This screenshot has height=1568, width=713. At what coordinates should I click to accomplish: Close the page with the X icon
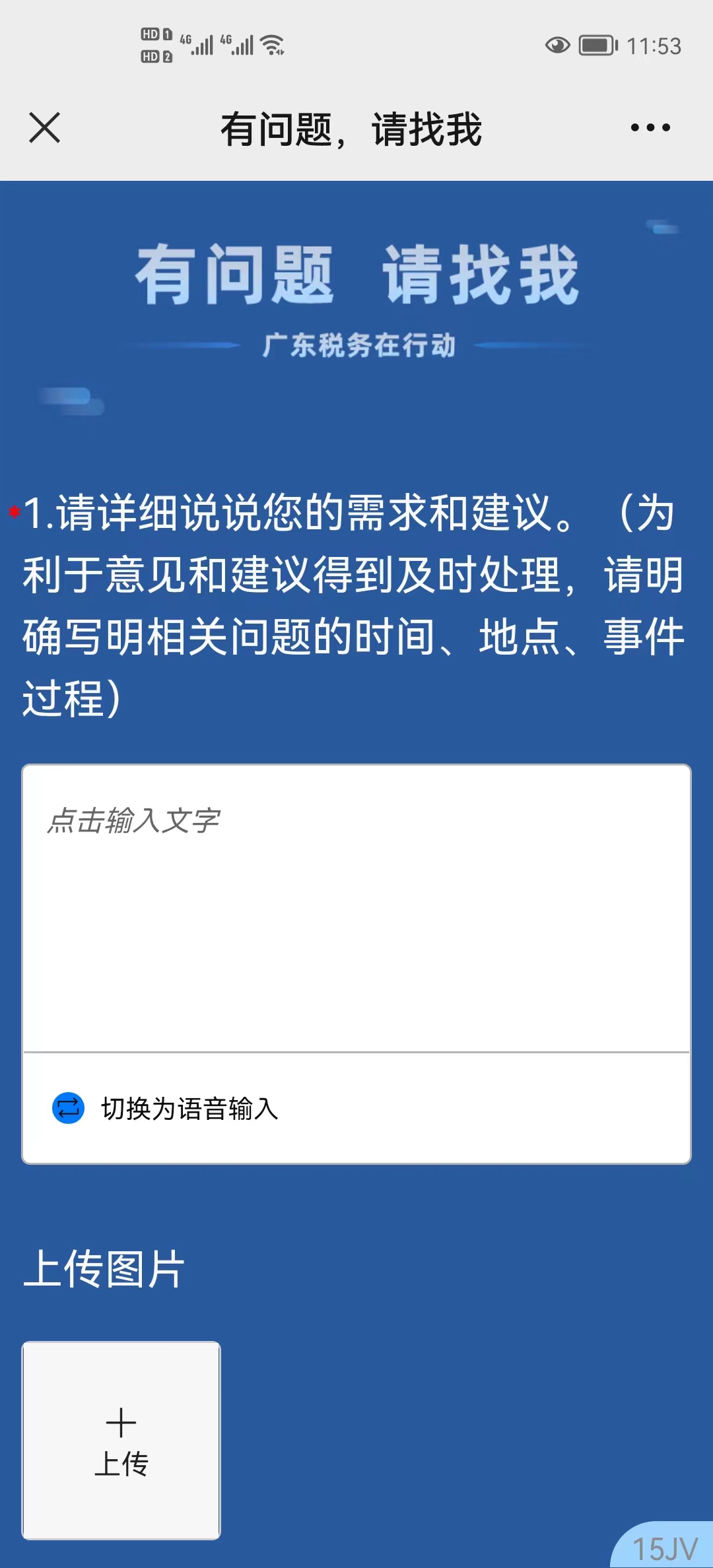click(45, 127)
